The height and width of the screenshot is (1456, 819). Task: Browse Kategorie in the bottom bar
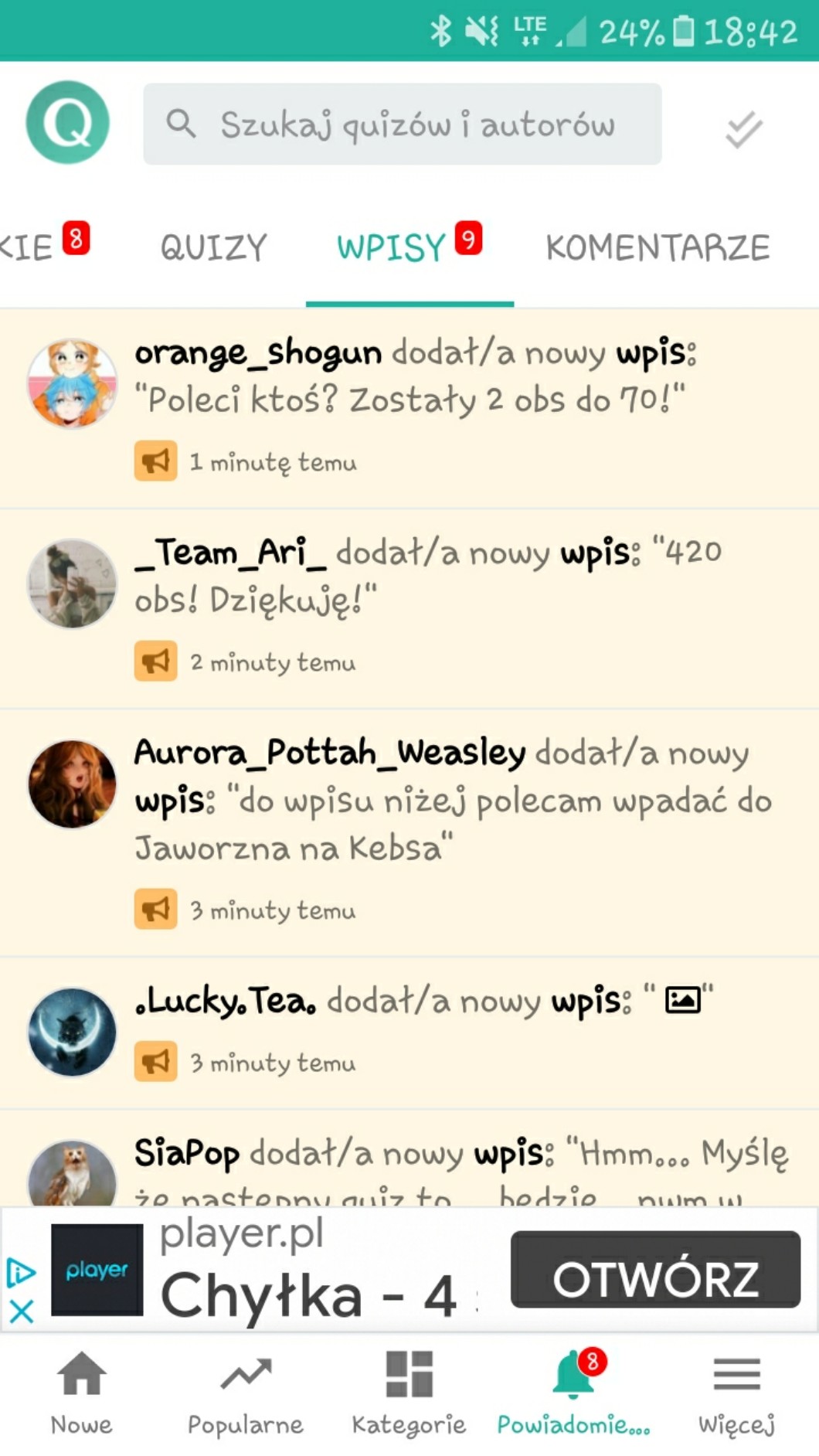(x=409, y=1393)
